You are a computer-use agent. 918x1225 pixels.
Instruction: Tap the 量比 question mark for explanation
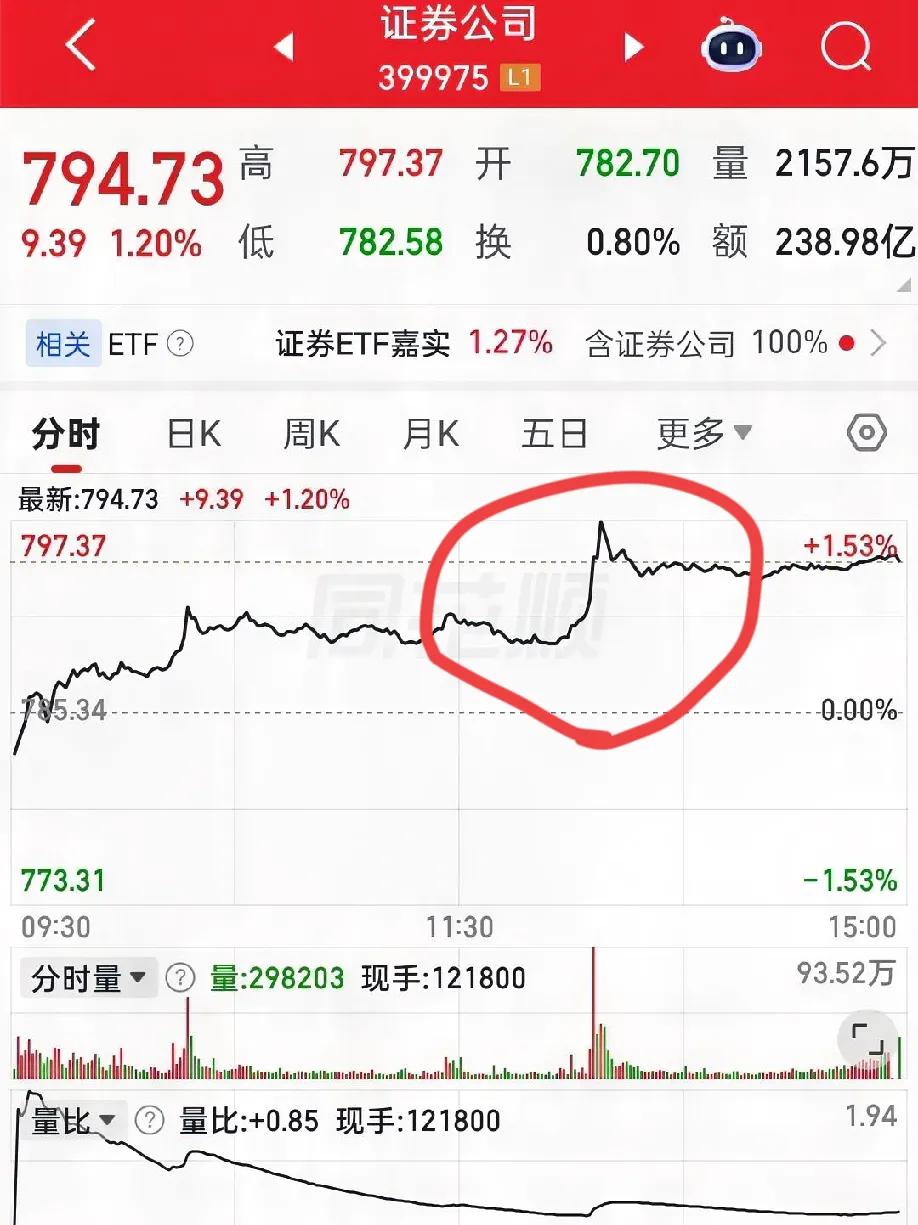point(150,1122)
